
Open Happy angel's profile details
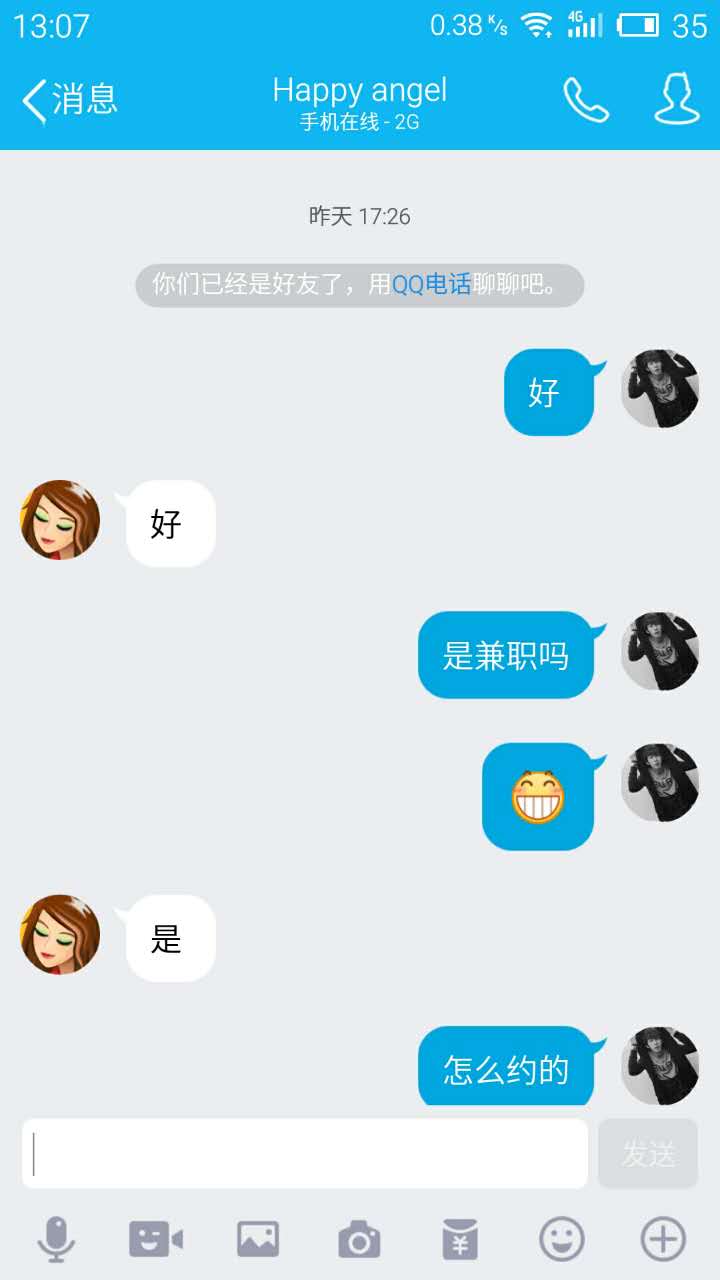coord(676,101)
